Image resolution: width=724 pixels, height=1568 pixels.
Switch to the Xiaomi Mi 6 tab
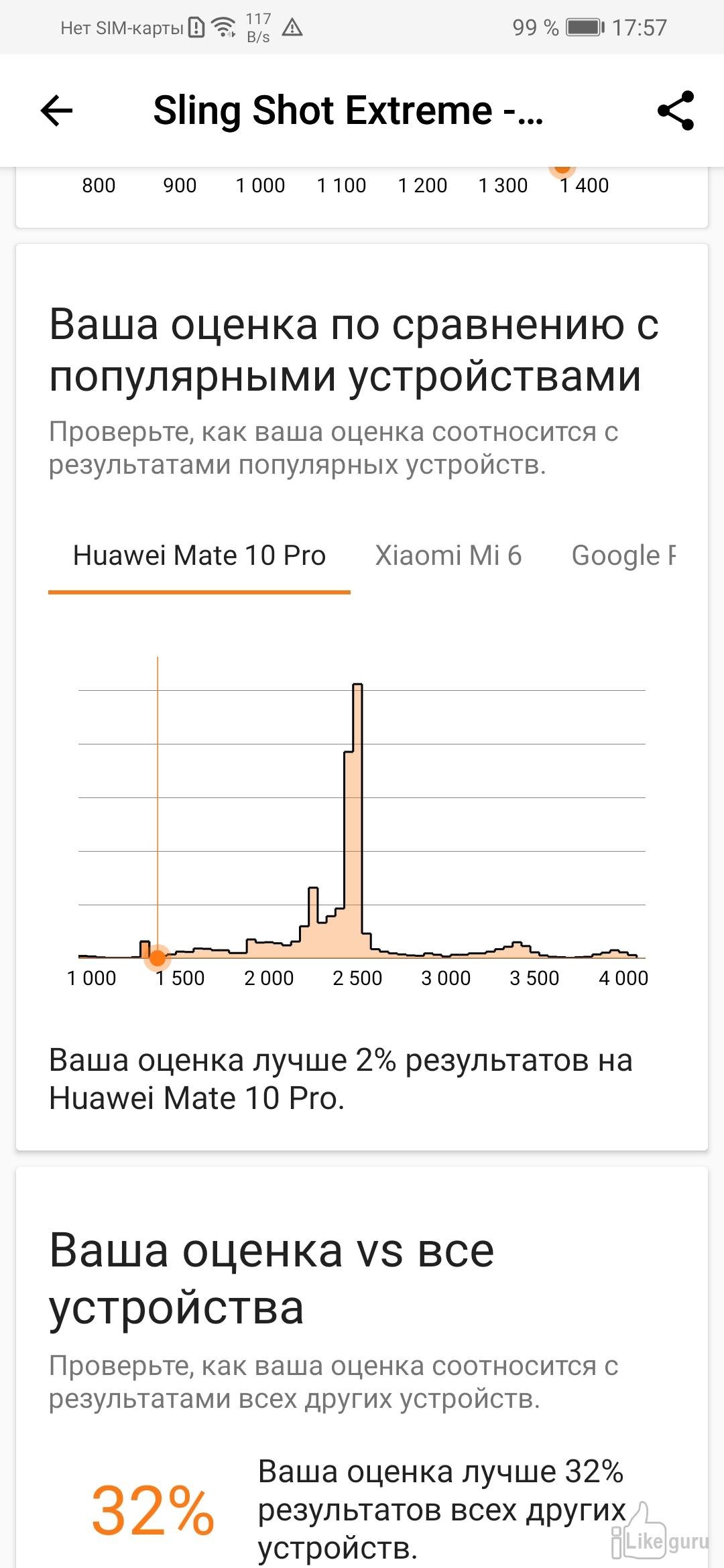click(x=448, y=556)
